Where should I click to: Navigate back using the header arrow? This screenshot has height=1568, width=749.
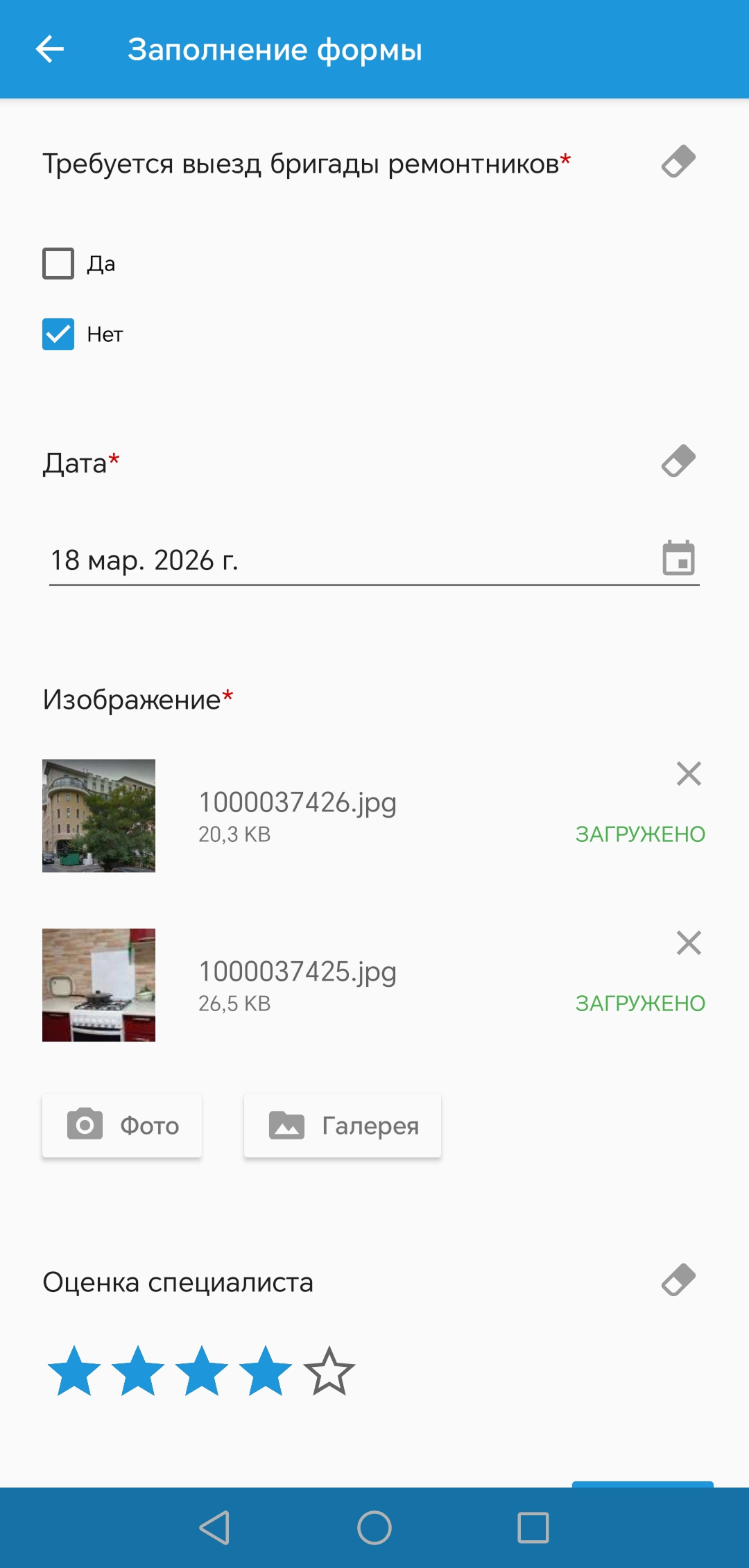50,49
